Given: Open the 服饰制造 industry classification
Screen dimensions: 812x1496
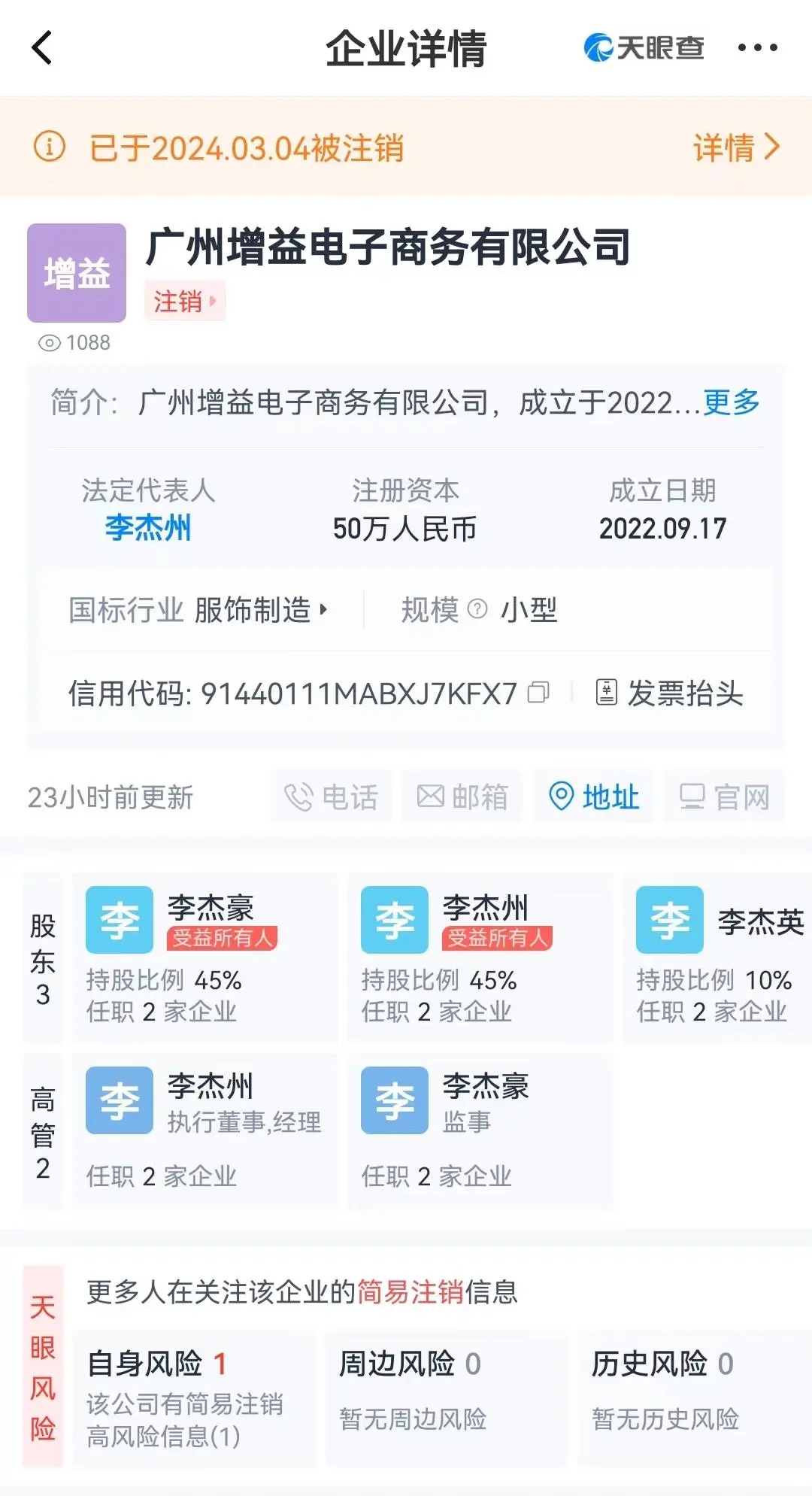Looking at the screenshot, I should [261, 610].
